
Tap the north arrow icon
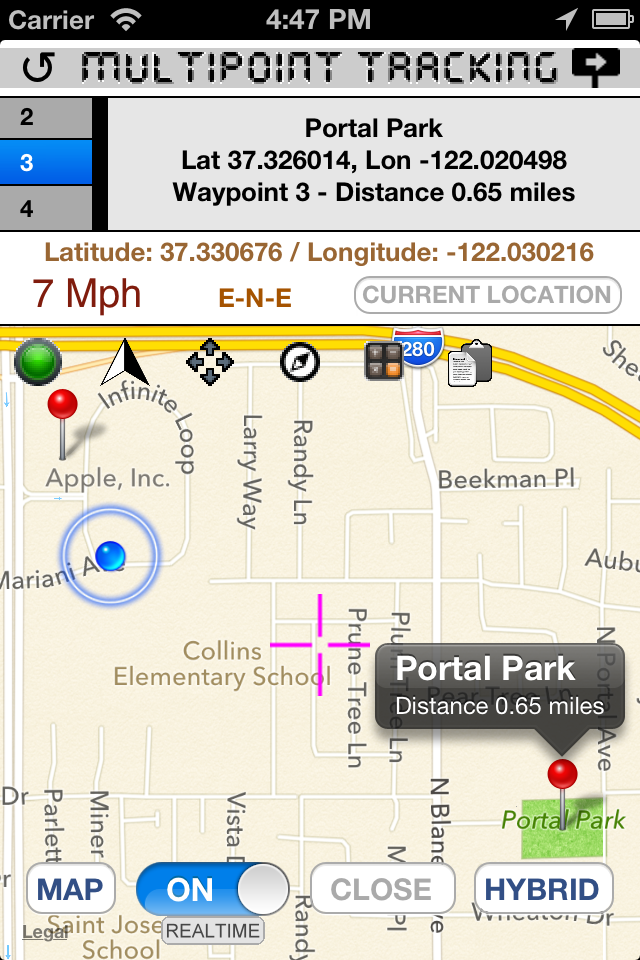click(125, 362)
